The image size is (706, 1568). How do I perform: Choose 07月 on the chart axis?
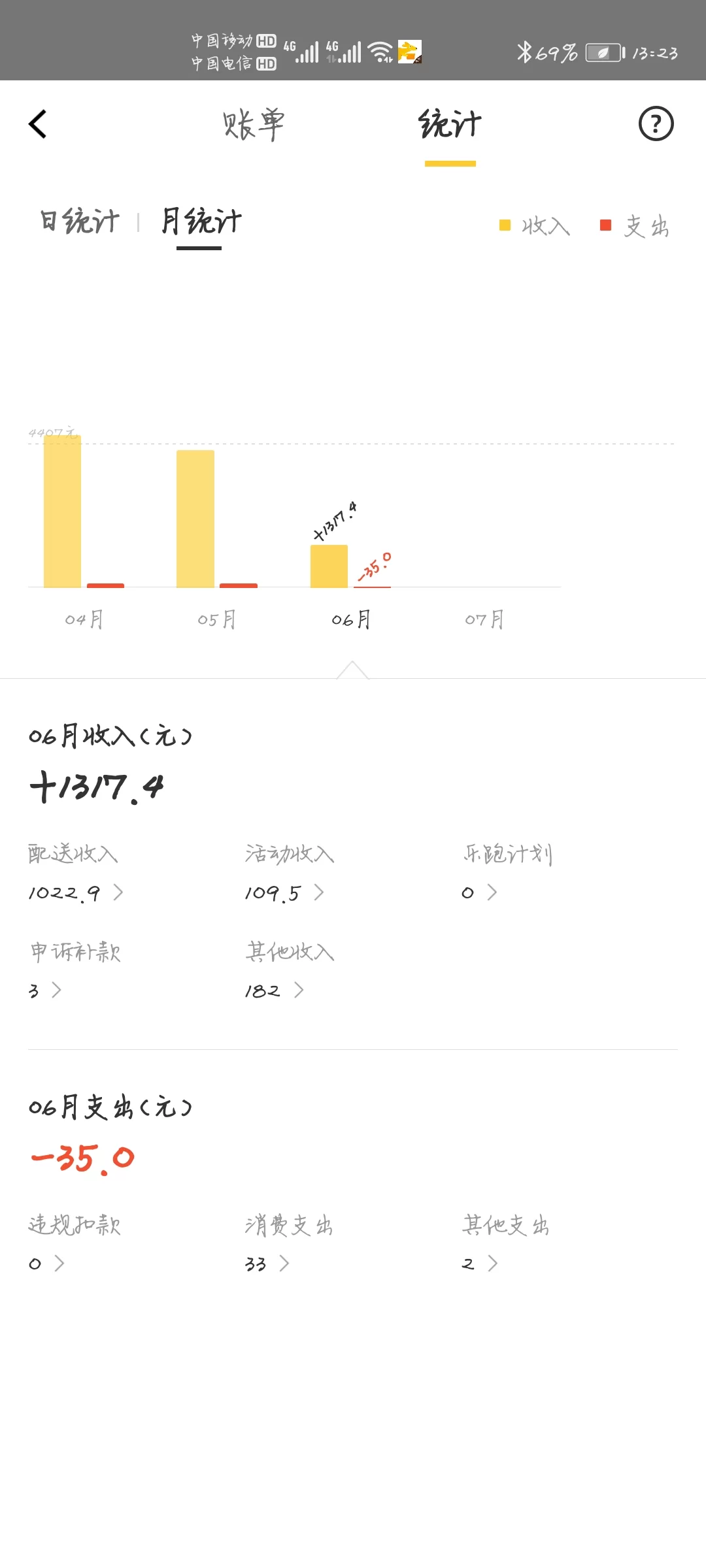(x=484, y=619)
